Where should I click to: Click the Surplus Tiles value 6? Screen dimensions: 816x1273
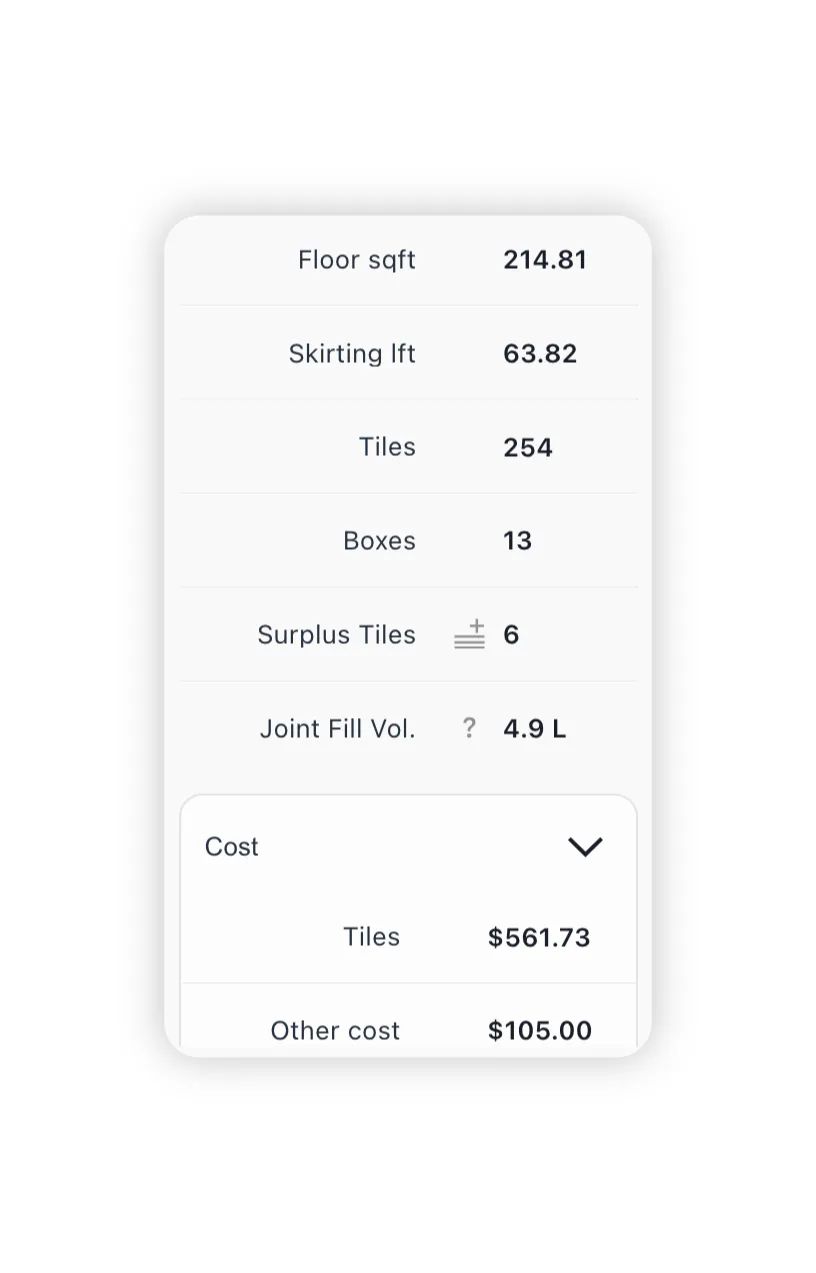coord(512,634)
